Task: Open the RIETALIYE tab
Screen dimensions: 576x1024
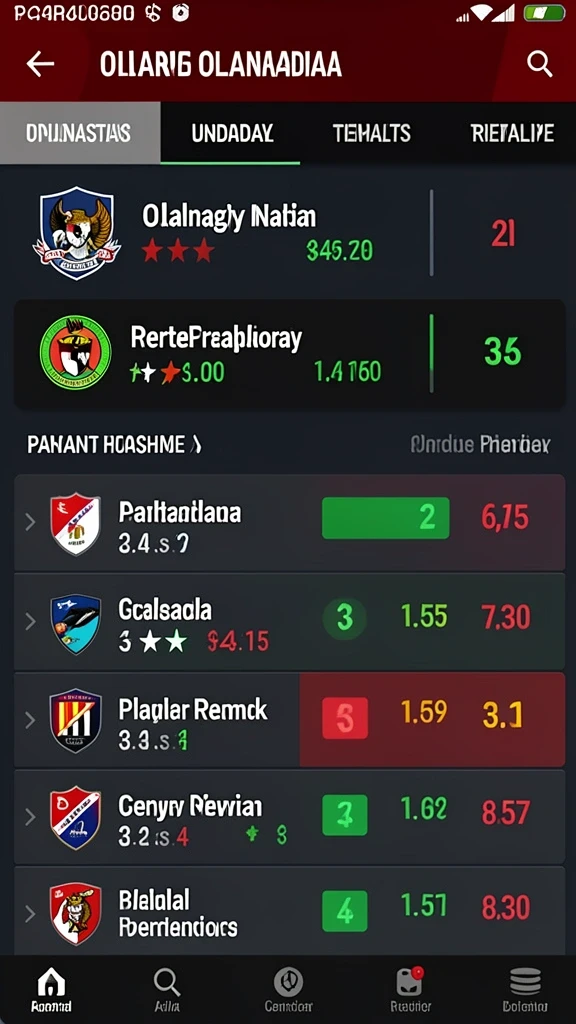Action: (512, 133)
